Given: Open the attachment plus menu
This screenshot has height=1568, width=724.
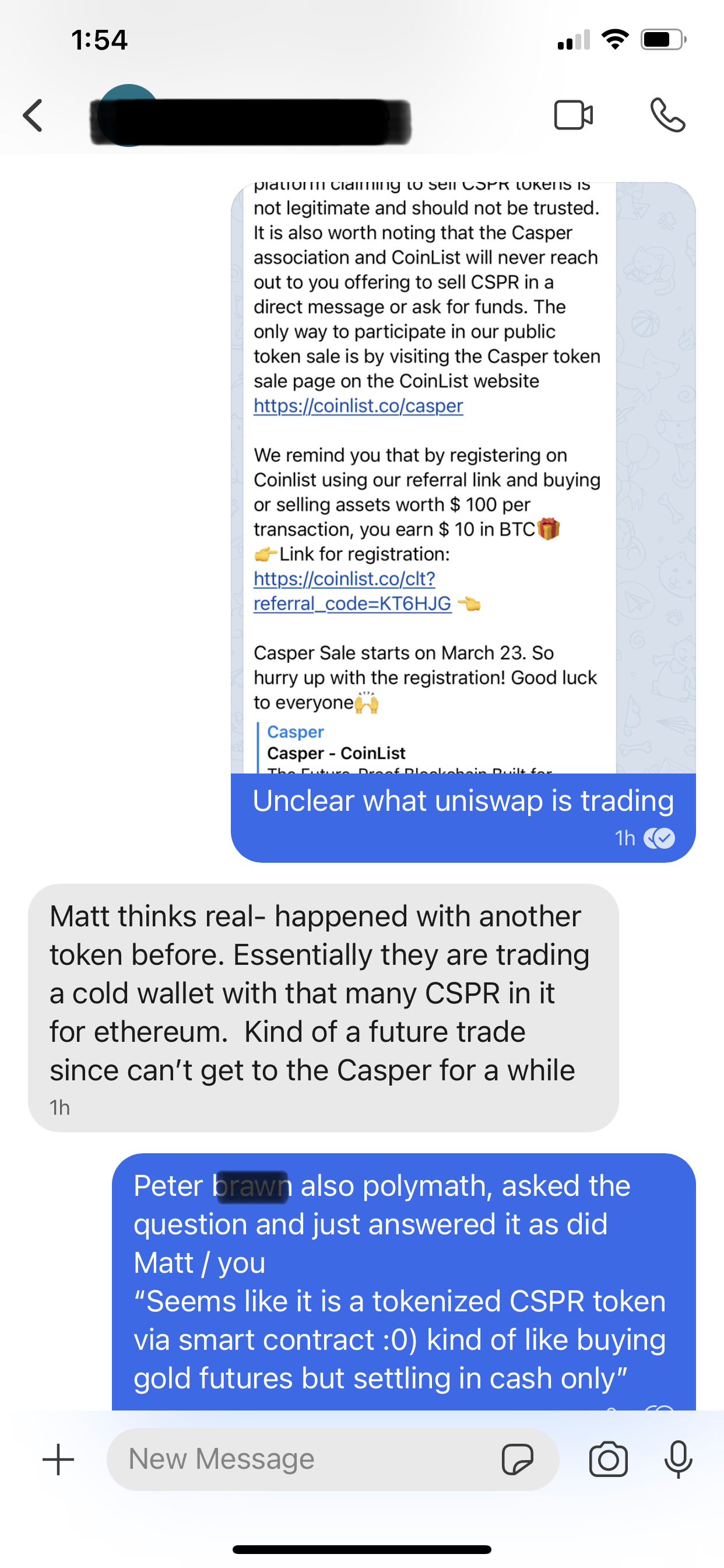Looking at the screenshot, I should click(x=58, y=1459).
